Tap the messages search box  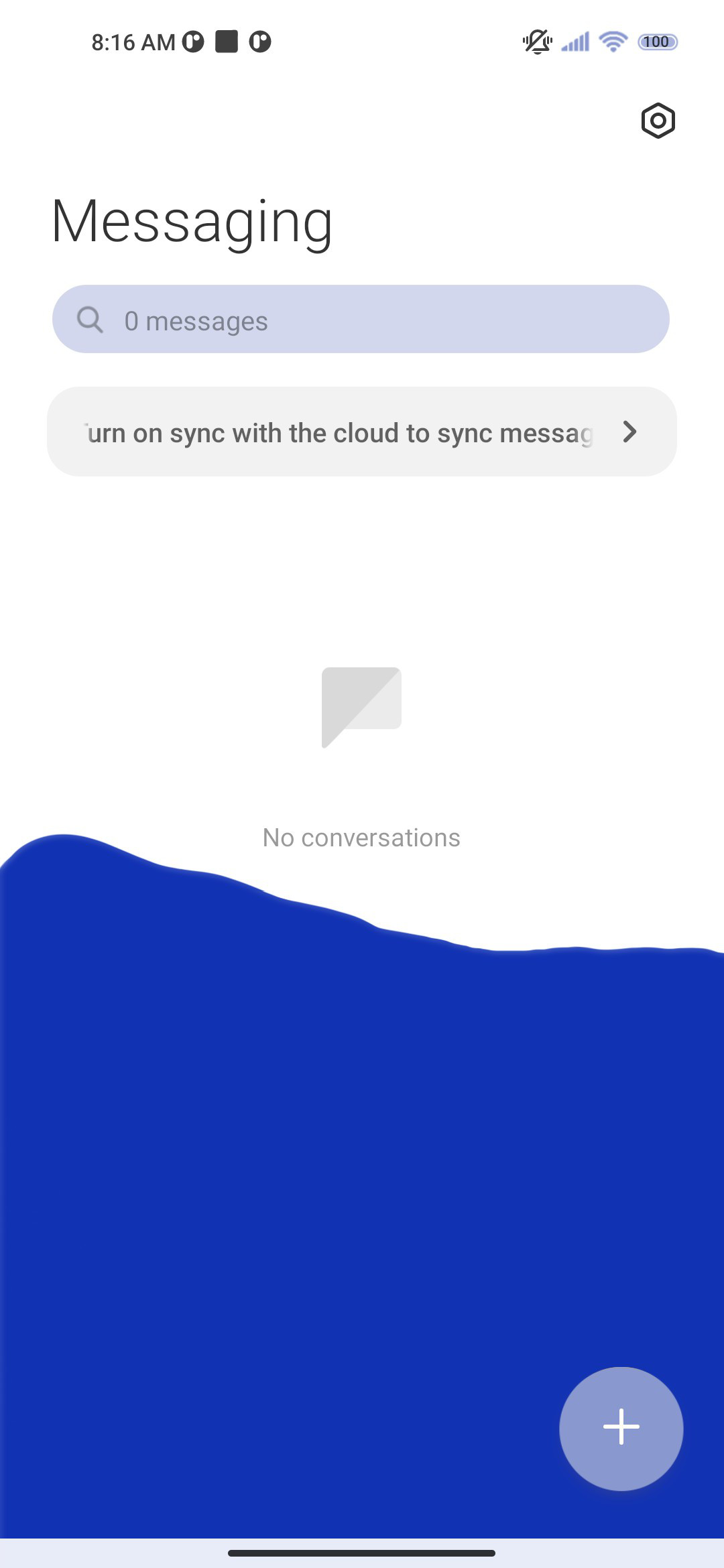coord(361,320)
